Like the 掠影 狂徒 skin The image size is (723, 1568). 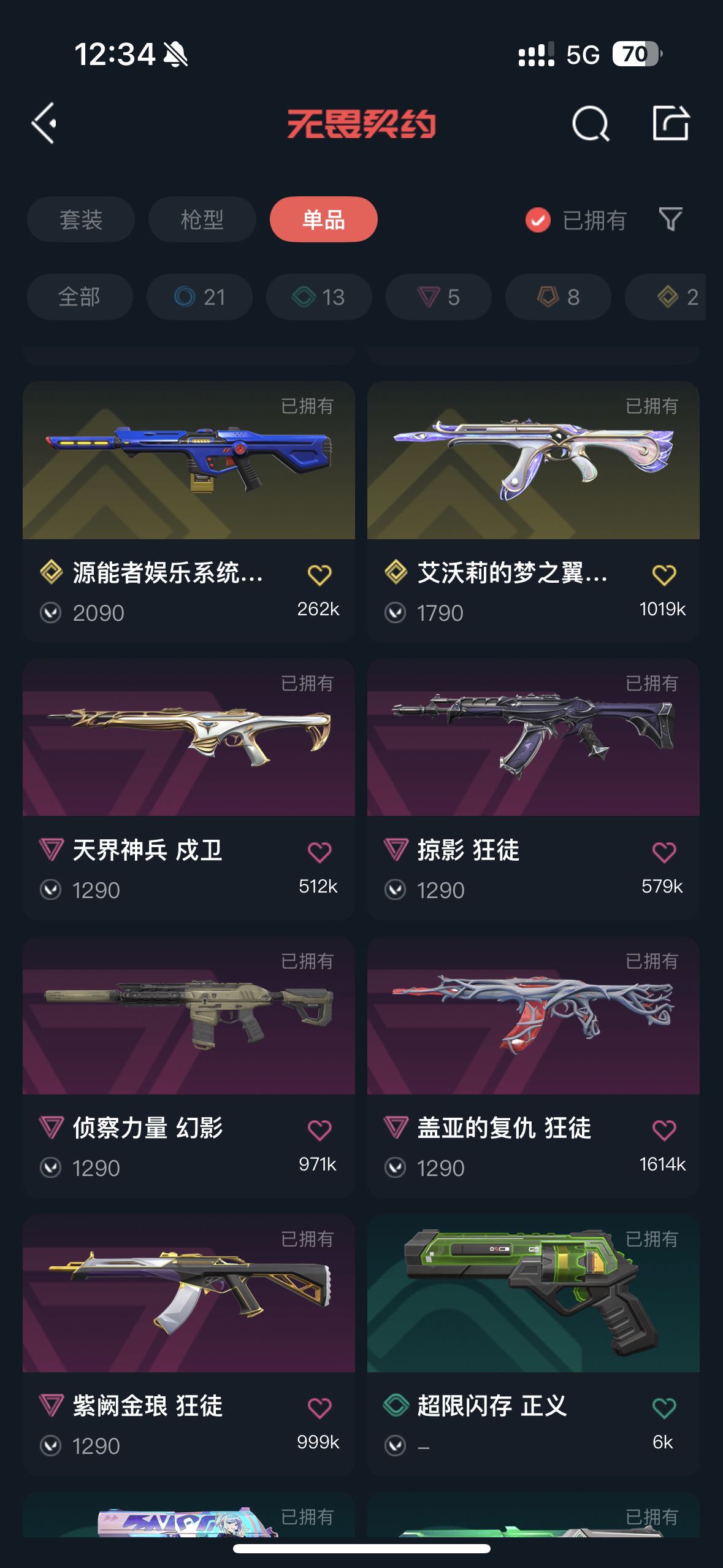pos(664,852)
